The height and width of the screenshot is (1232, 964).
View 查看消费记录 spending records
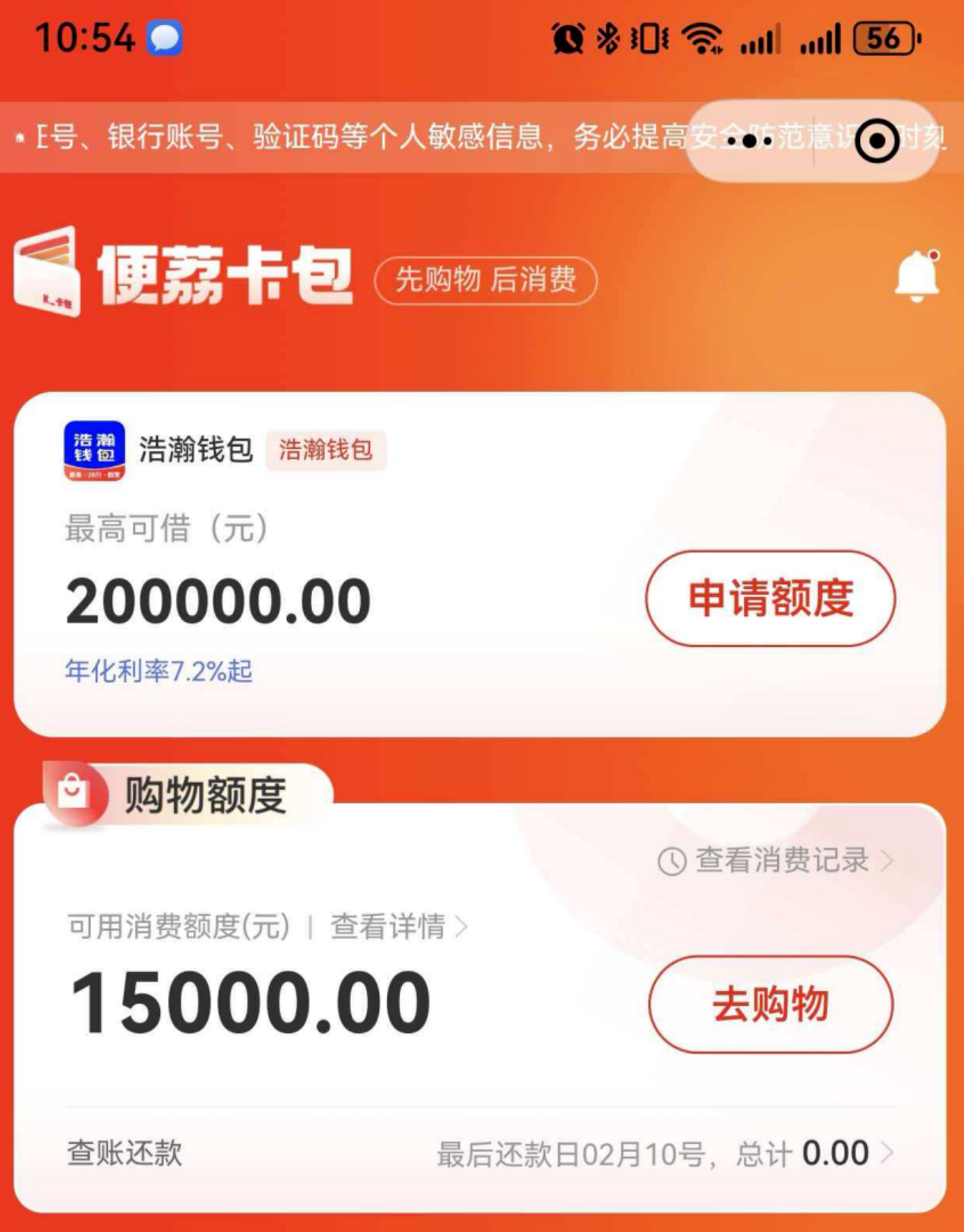click(x=776, y=861)
